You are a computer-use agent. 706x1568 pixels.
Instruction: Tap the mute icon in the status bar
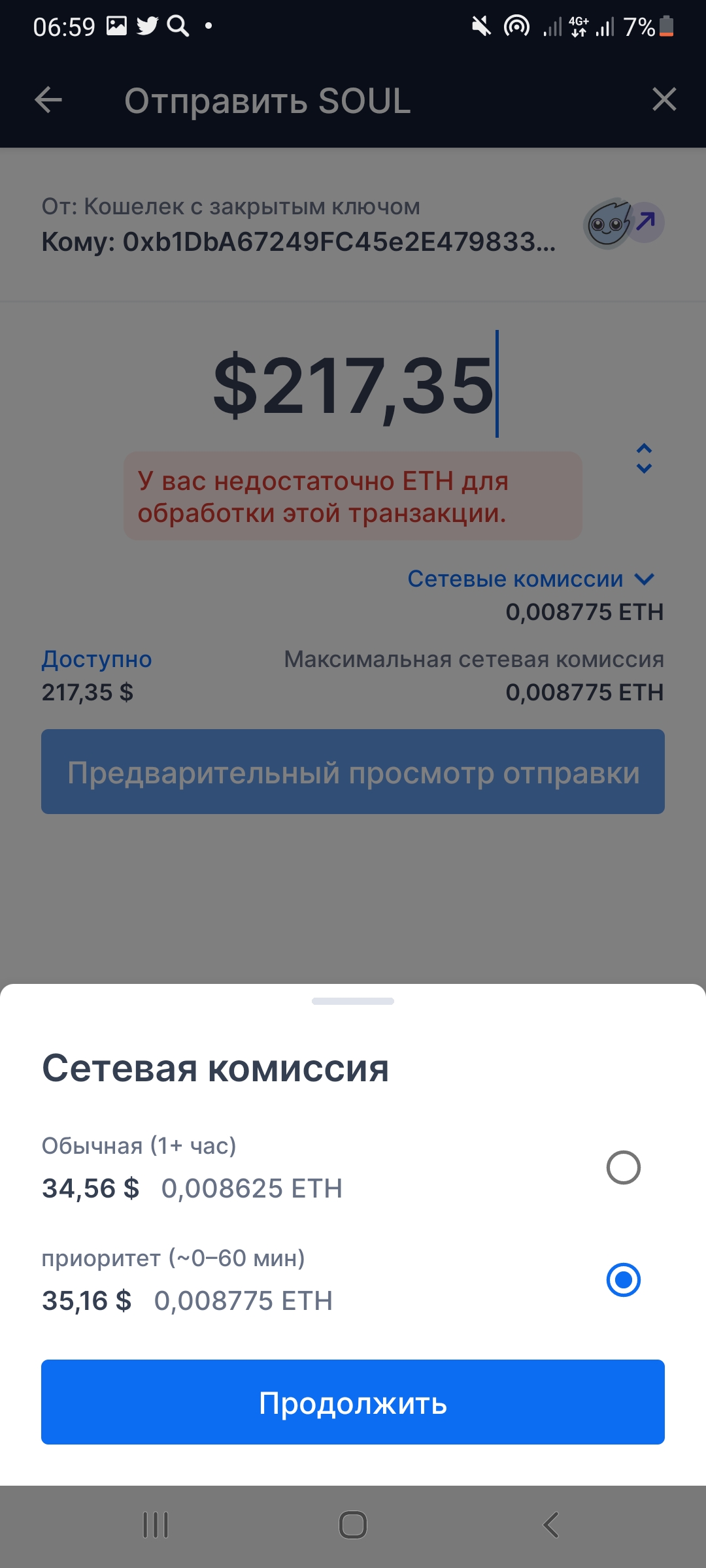[x=481, y=26]
